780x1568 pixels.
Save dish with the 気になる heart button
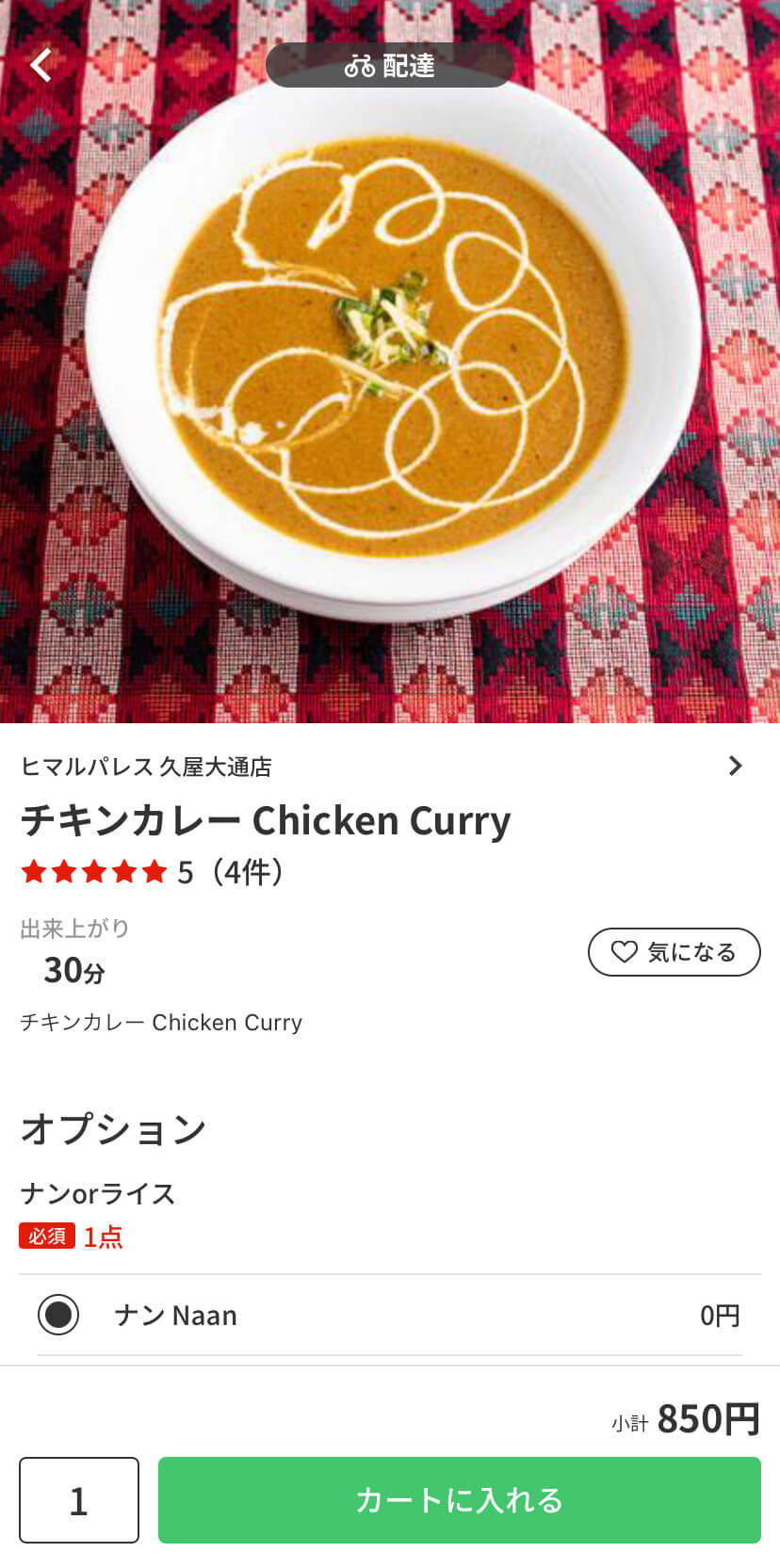(x=674, y=952)
